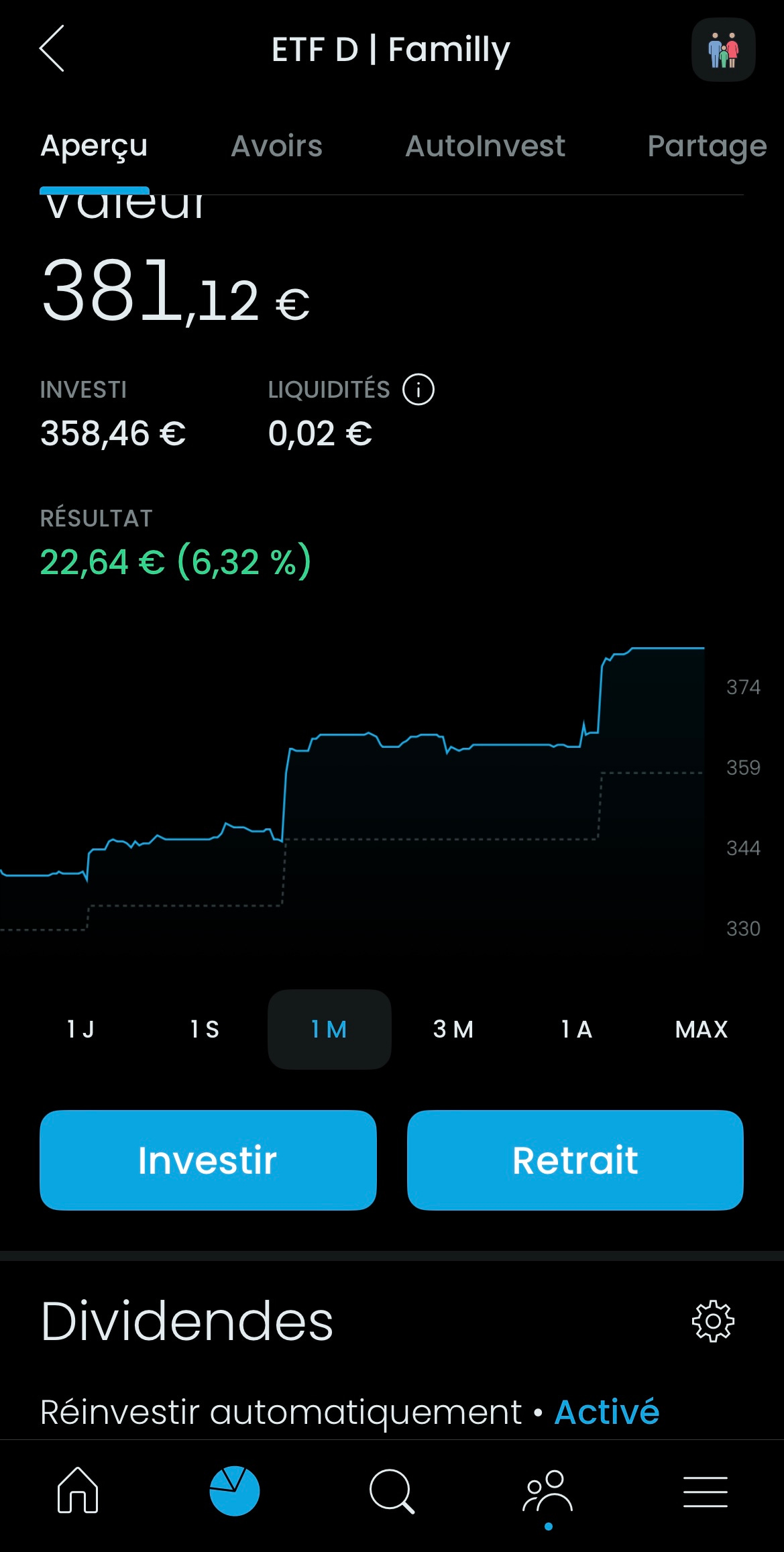Go to the home tab in bottom bar

[x=78, y=1490]
